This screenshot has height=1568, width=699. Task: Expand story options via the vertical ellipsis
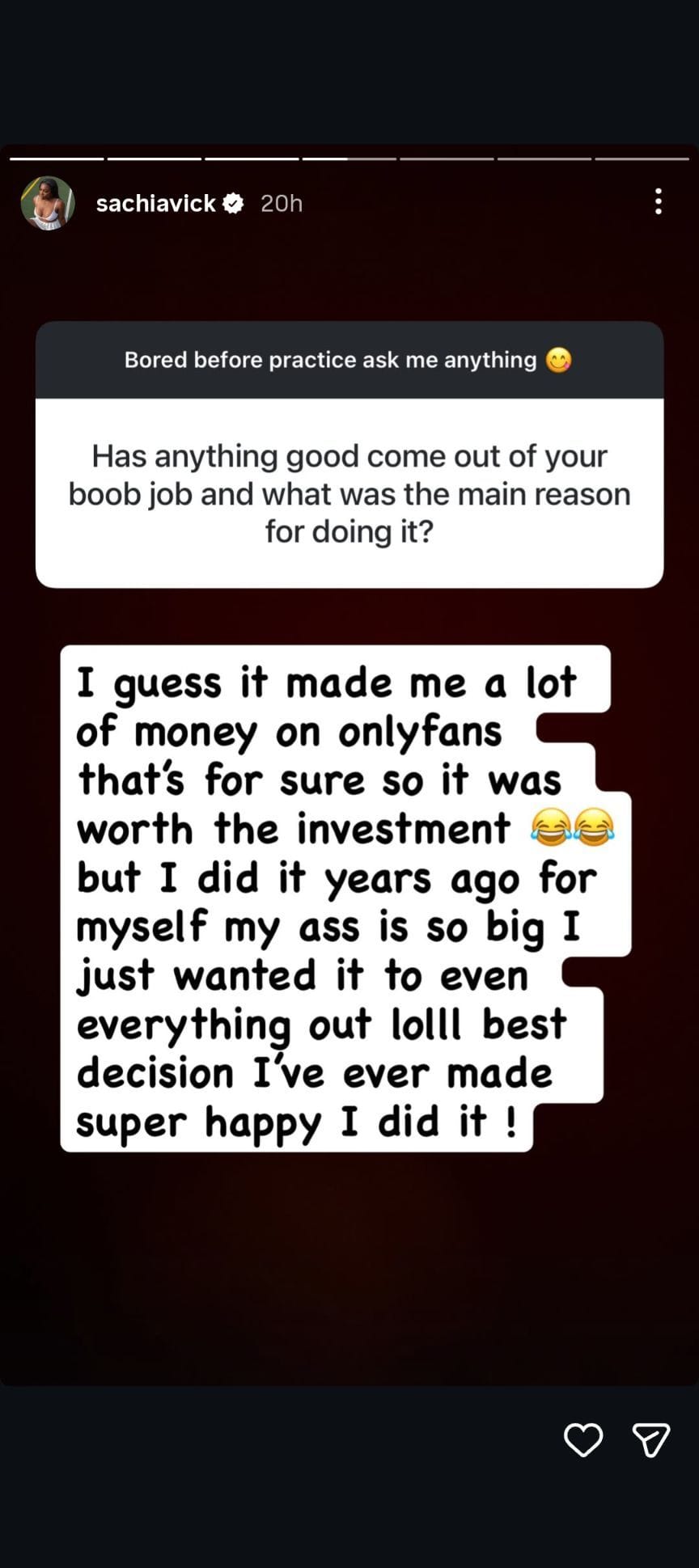659,203
